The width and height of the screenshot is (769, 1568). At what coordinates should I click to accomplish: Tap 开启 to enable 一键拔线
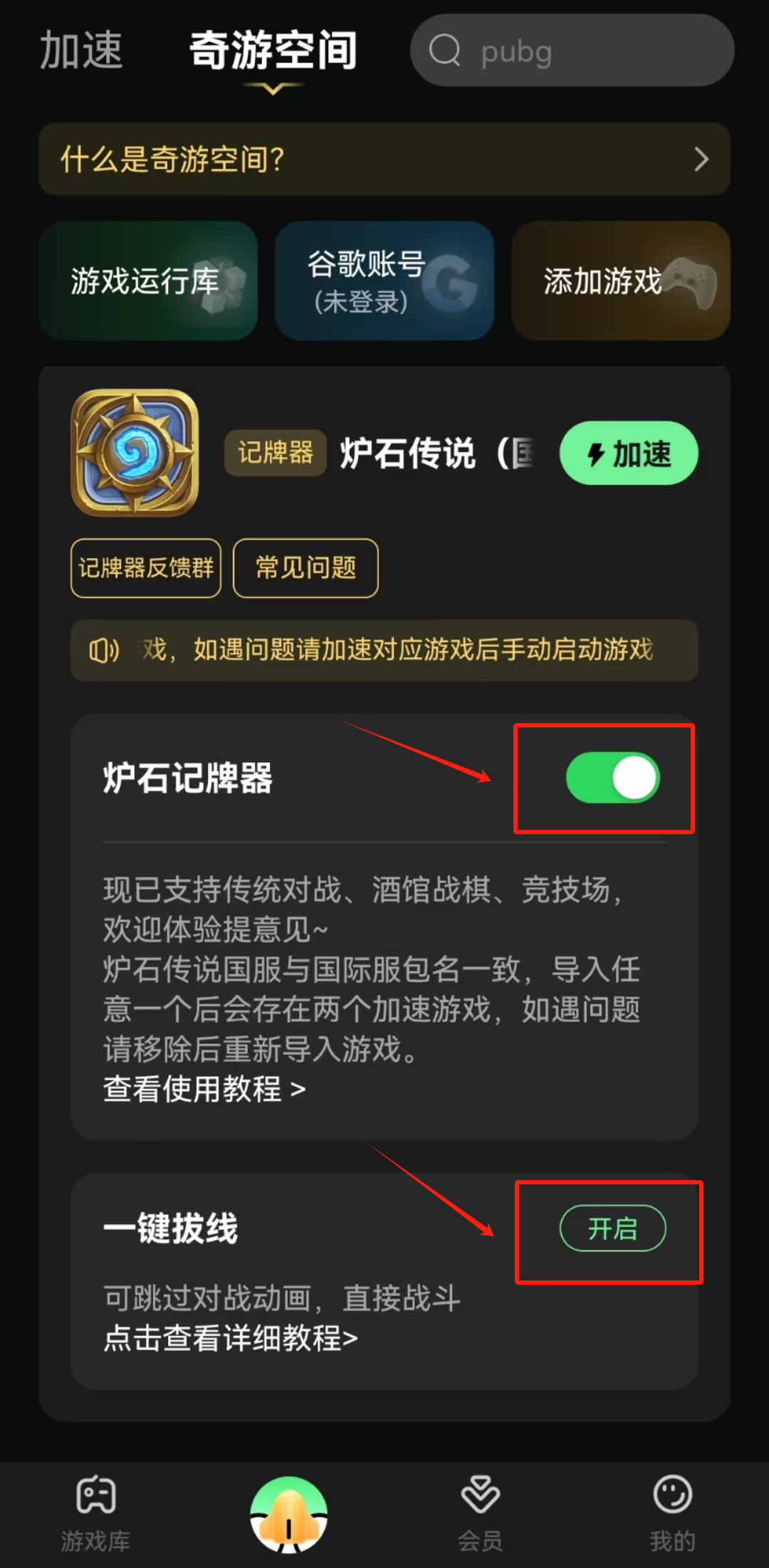[x=612, y=1228]
